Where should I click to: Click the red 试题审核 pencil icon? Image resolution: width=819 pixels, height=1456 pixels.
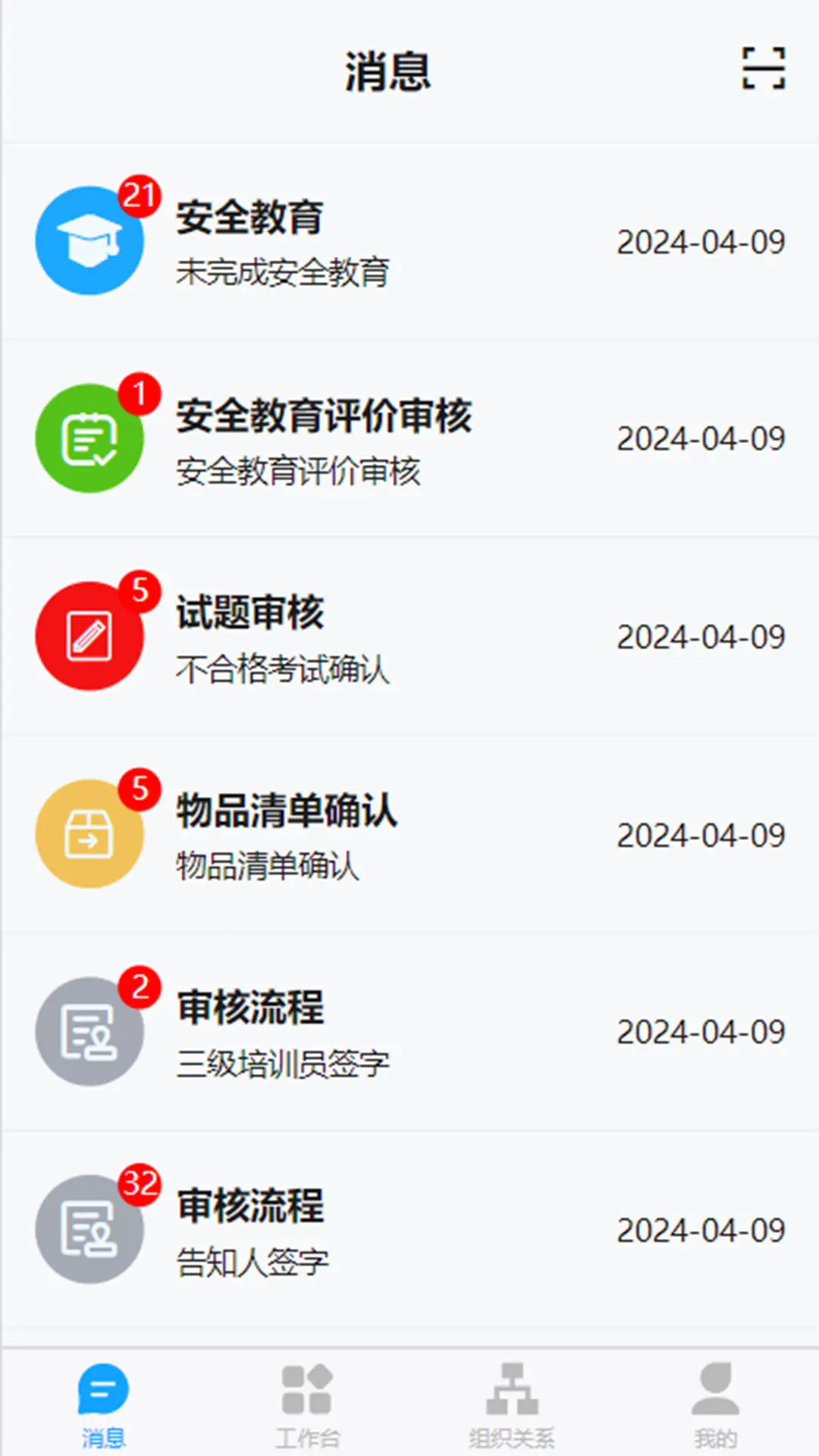(89, 637)
